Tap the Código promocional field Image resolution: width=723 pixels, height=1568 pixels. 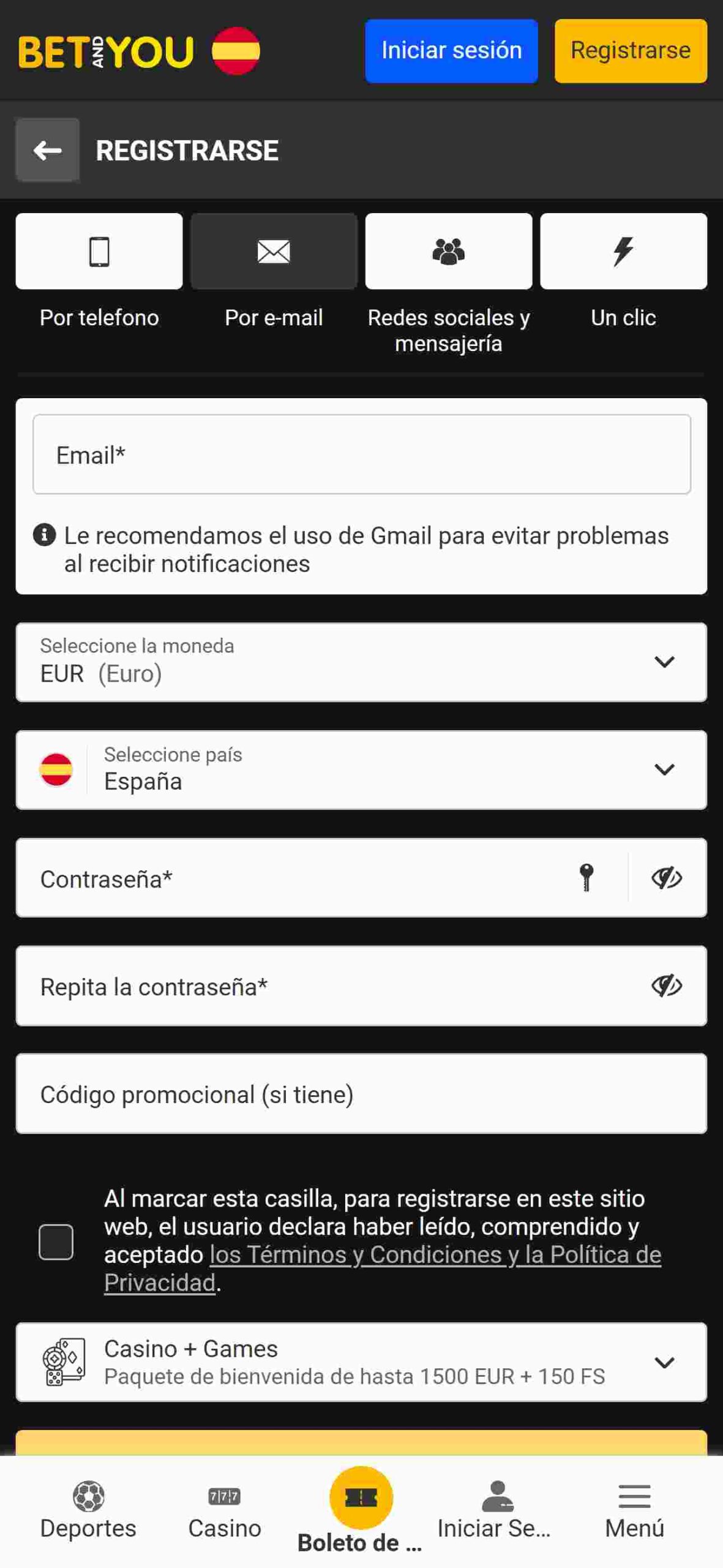point(361,1093)
